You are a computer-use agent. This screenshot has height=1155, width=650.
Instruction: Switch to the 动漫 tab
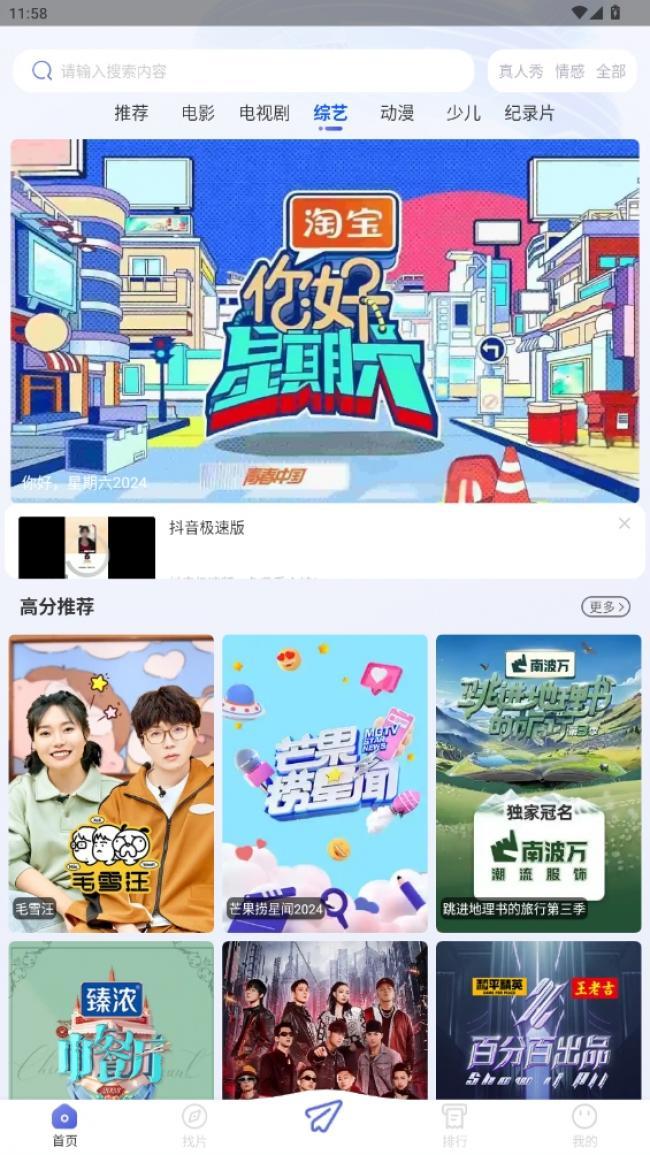(397, 113)
